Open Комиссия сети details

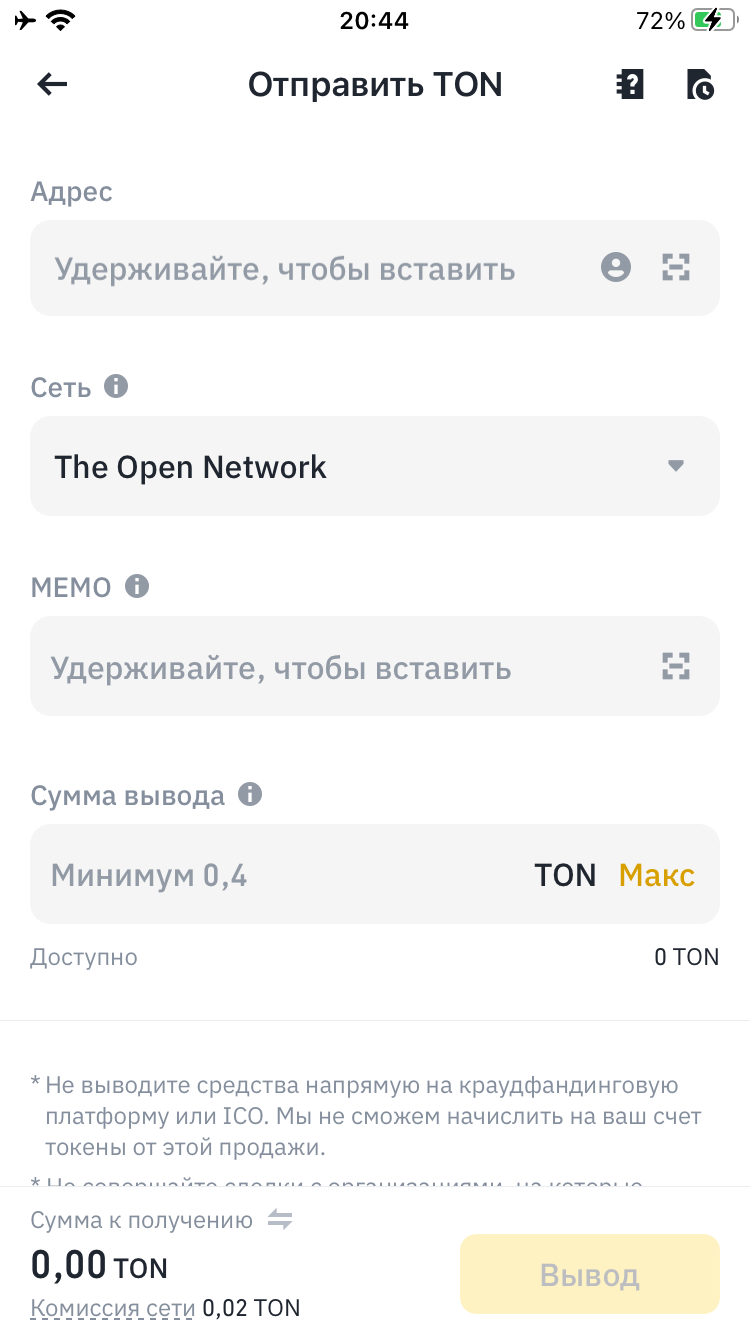113,1308
